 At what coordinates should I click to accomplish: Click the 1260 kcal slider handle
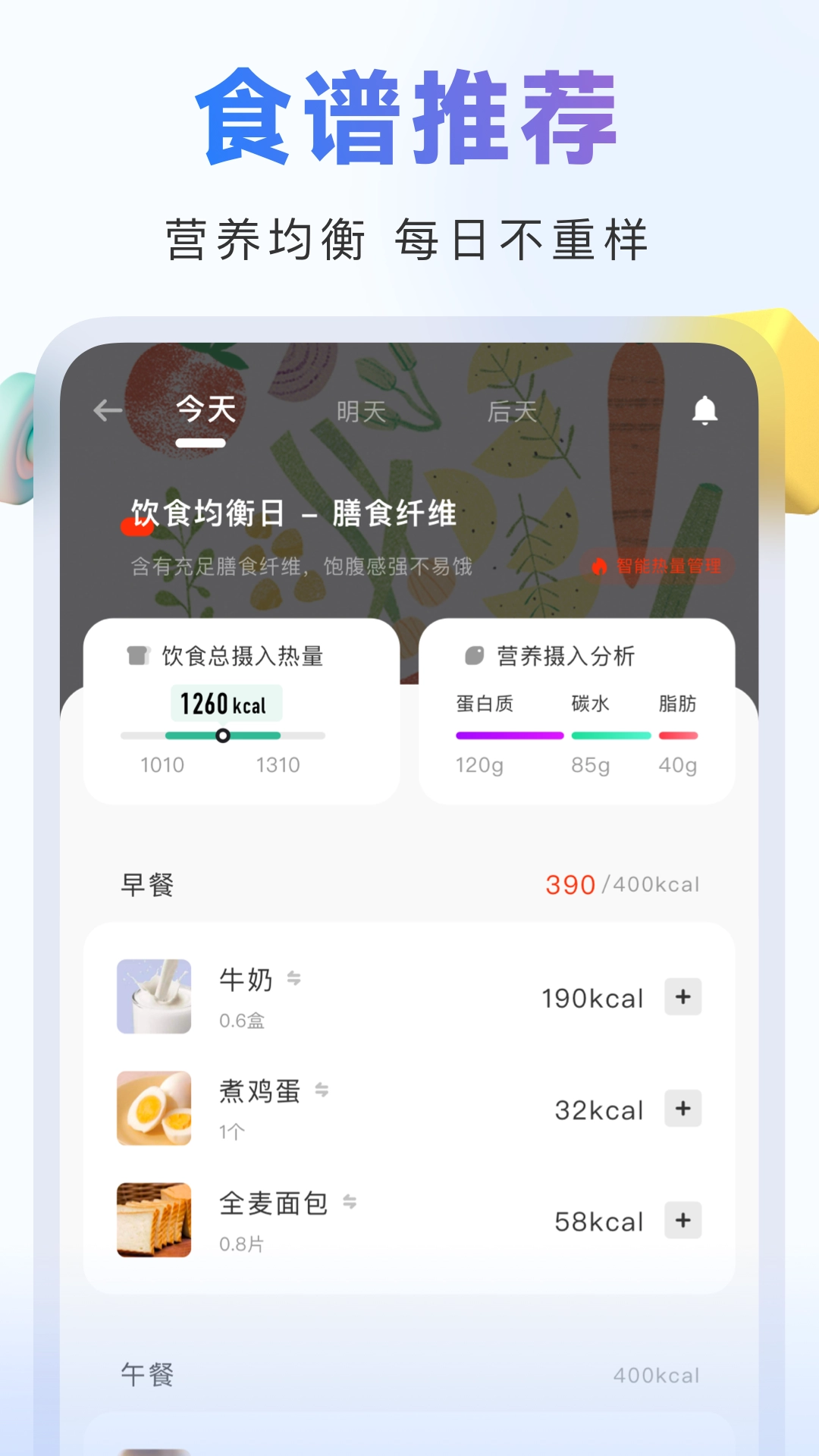coord(222,736)
